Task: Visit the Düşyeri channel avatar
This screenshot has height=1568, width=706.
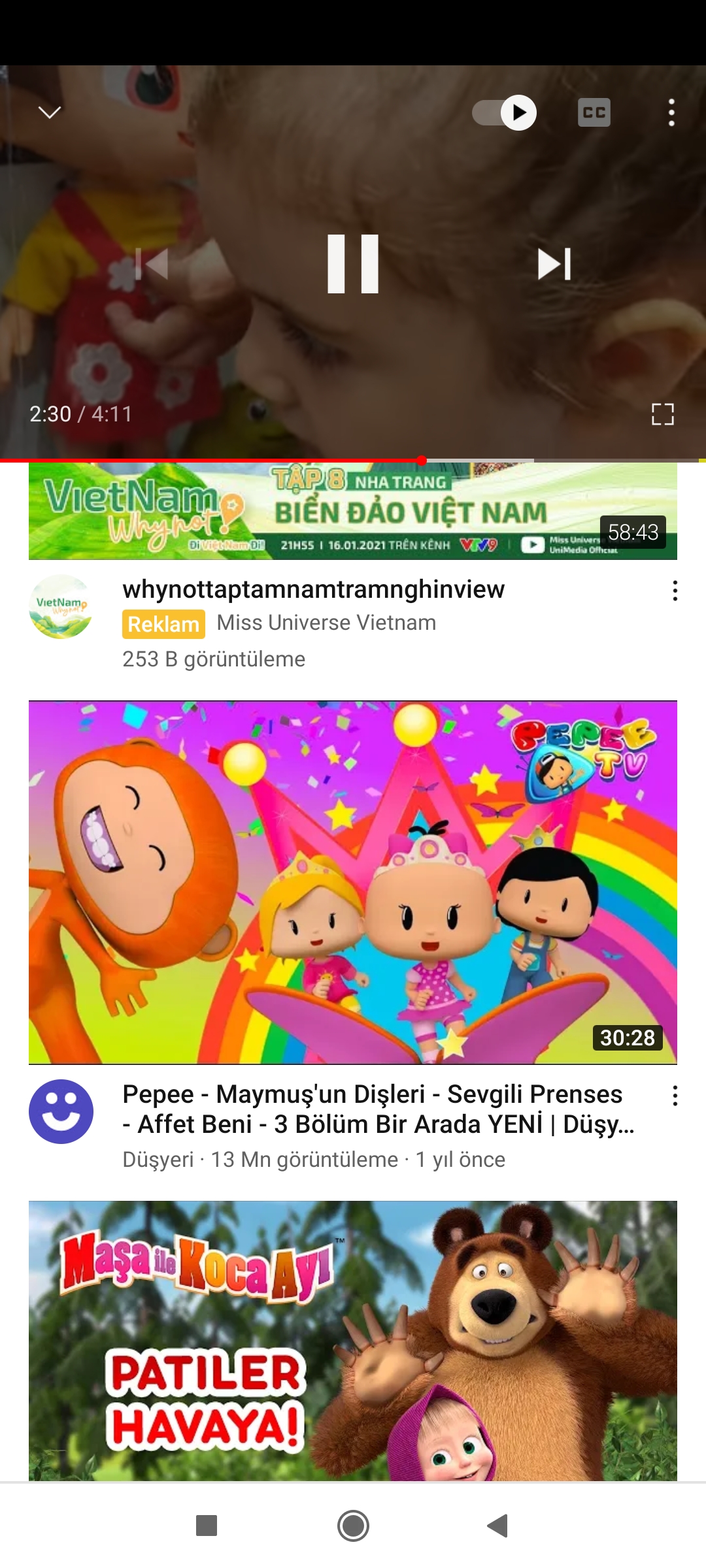Action: click(x=61, y=1111)
